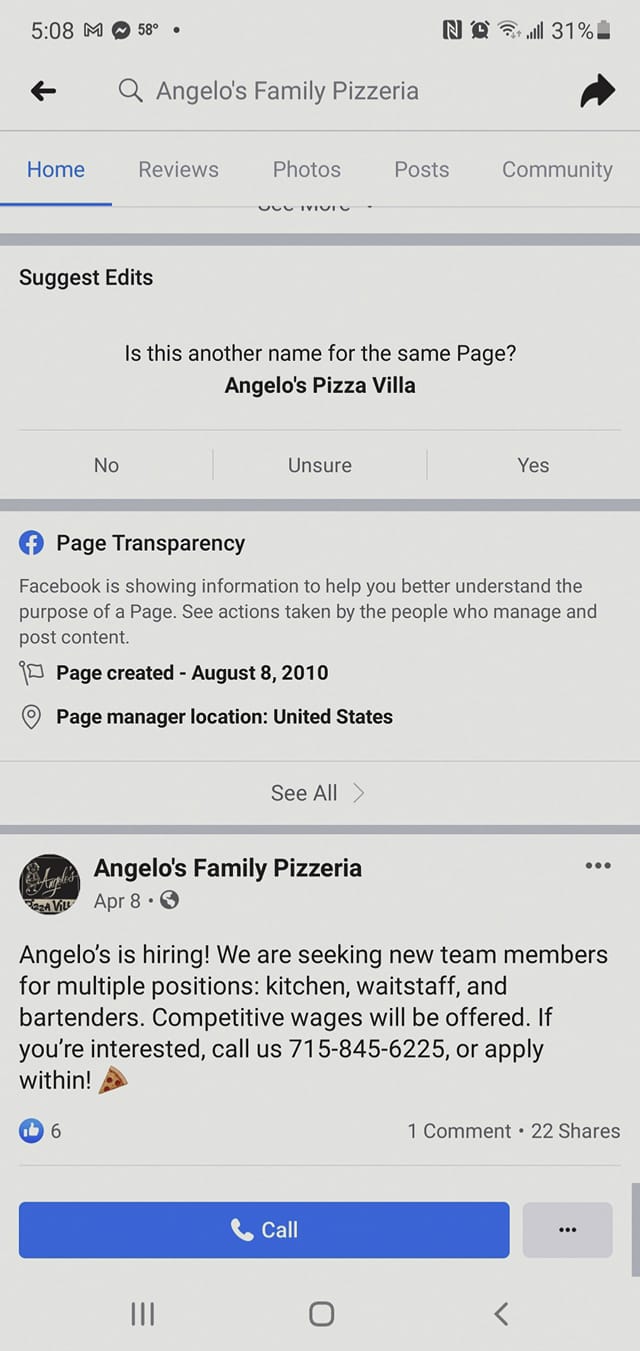
Task: Go to the system home screen
Action: (321, 1314)
